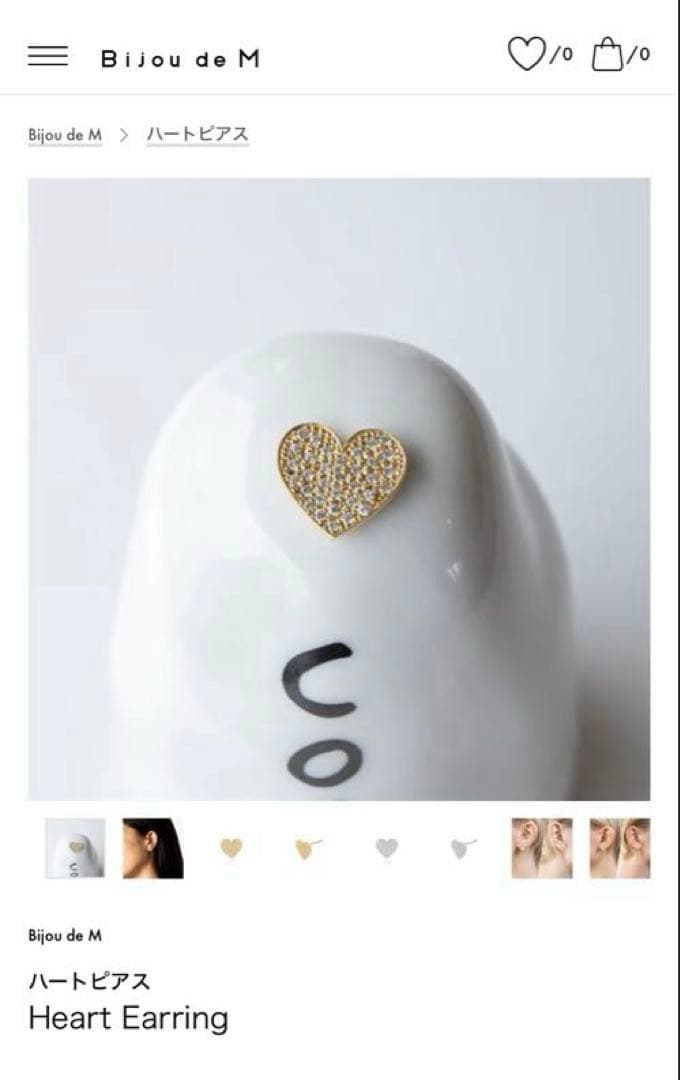Tap the ハートピアス breadcrumb link
Viewport: 680px width, 1080px height.
(197, 135)
